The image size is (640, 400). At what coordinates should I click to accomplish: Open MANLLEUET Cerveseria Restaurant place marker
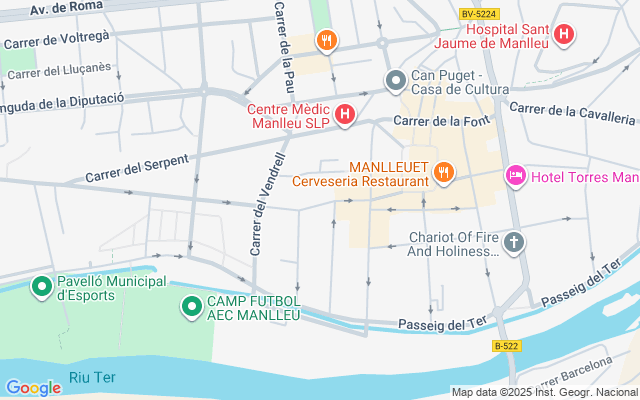(x=444, y=174)
